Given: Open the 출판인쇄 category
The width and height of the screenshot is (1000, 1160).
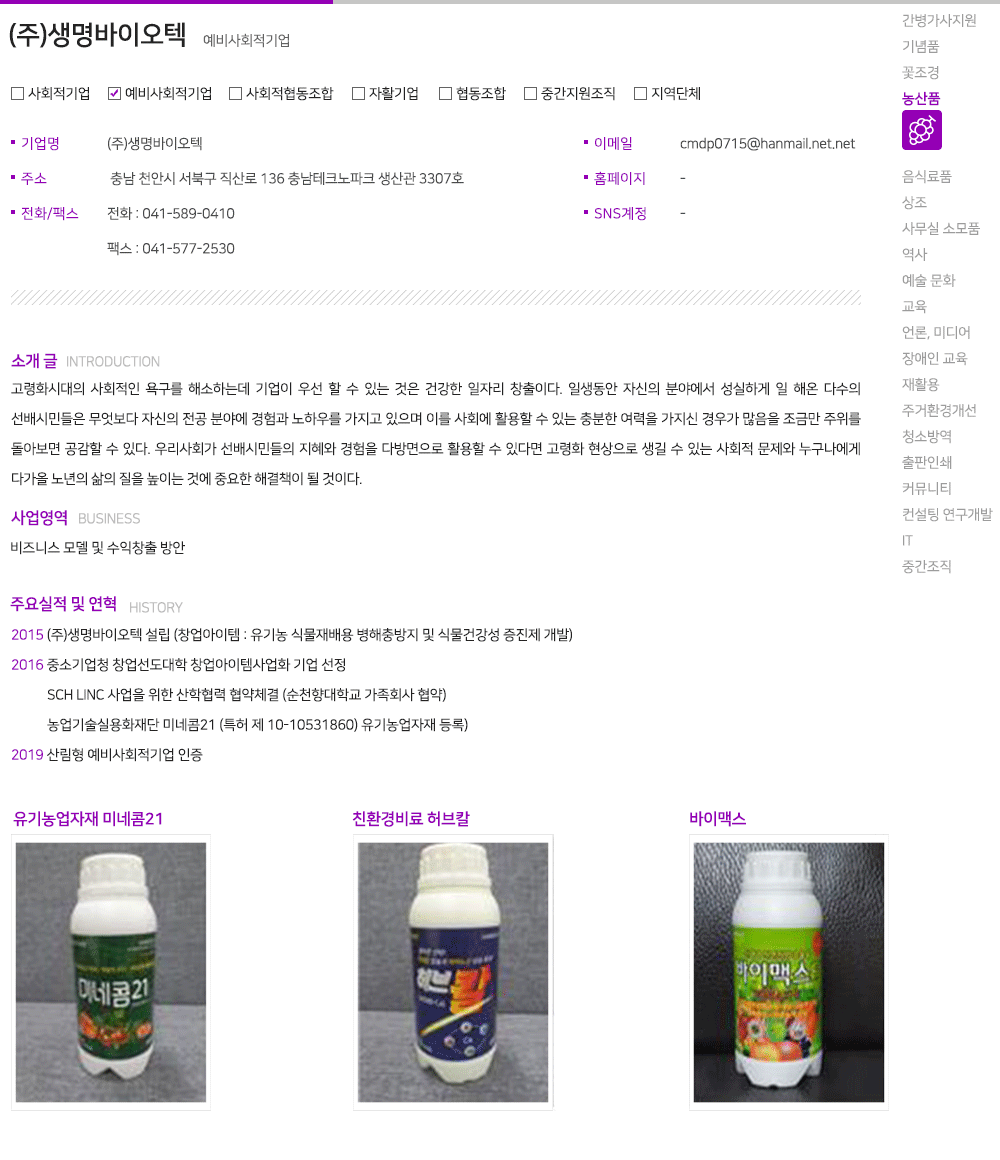Looking at the screenshot, I should coord(926,462).
